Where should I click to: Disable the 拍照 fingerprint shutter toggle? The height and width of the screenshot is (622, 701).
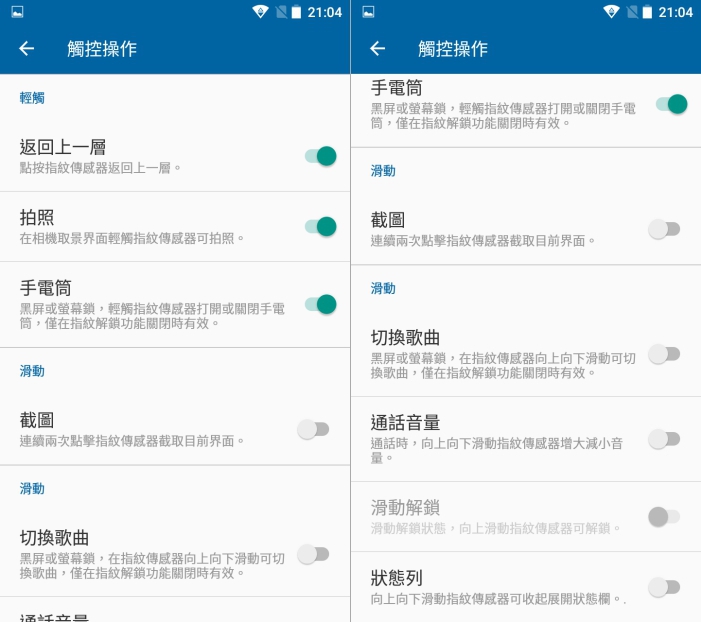coord(320,226)
